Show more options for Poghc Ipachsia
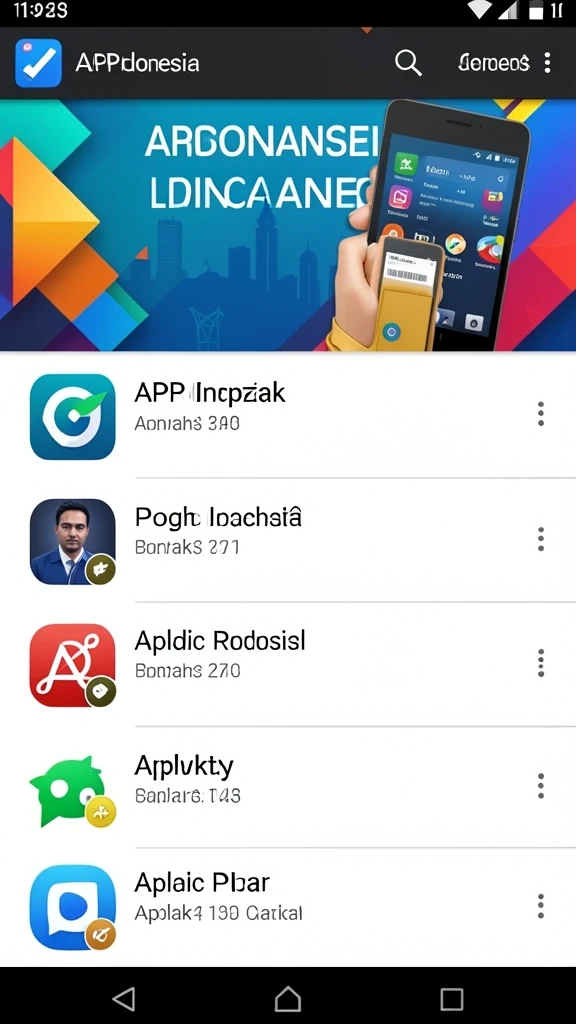This screenshot has width=576, height=1024. [541, 539]
